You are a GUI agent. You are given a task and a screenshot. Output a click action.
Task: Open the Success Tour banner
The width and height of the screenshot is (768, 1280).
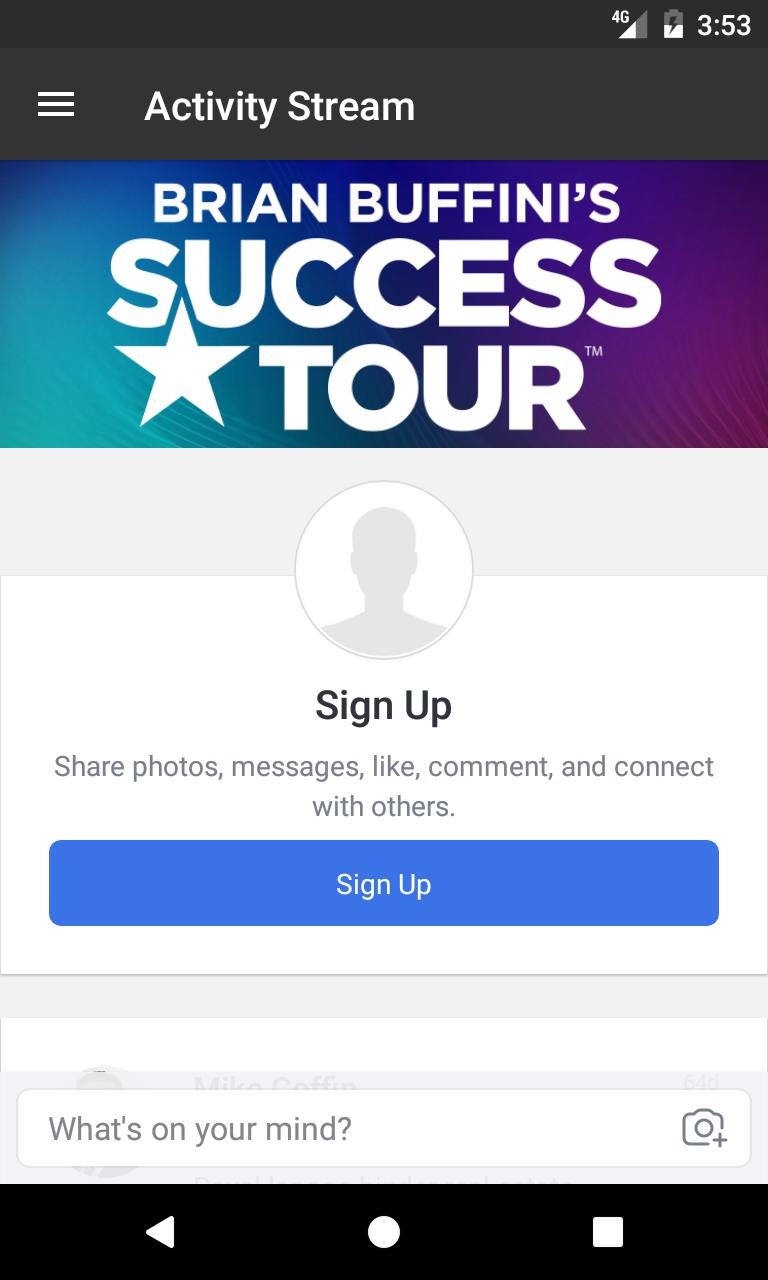(384, 304)
